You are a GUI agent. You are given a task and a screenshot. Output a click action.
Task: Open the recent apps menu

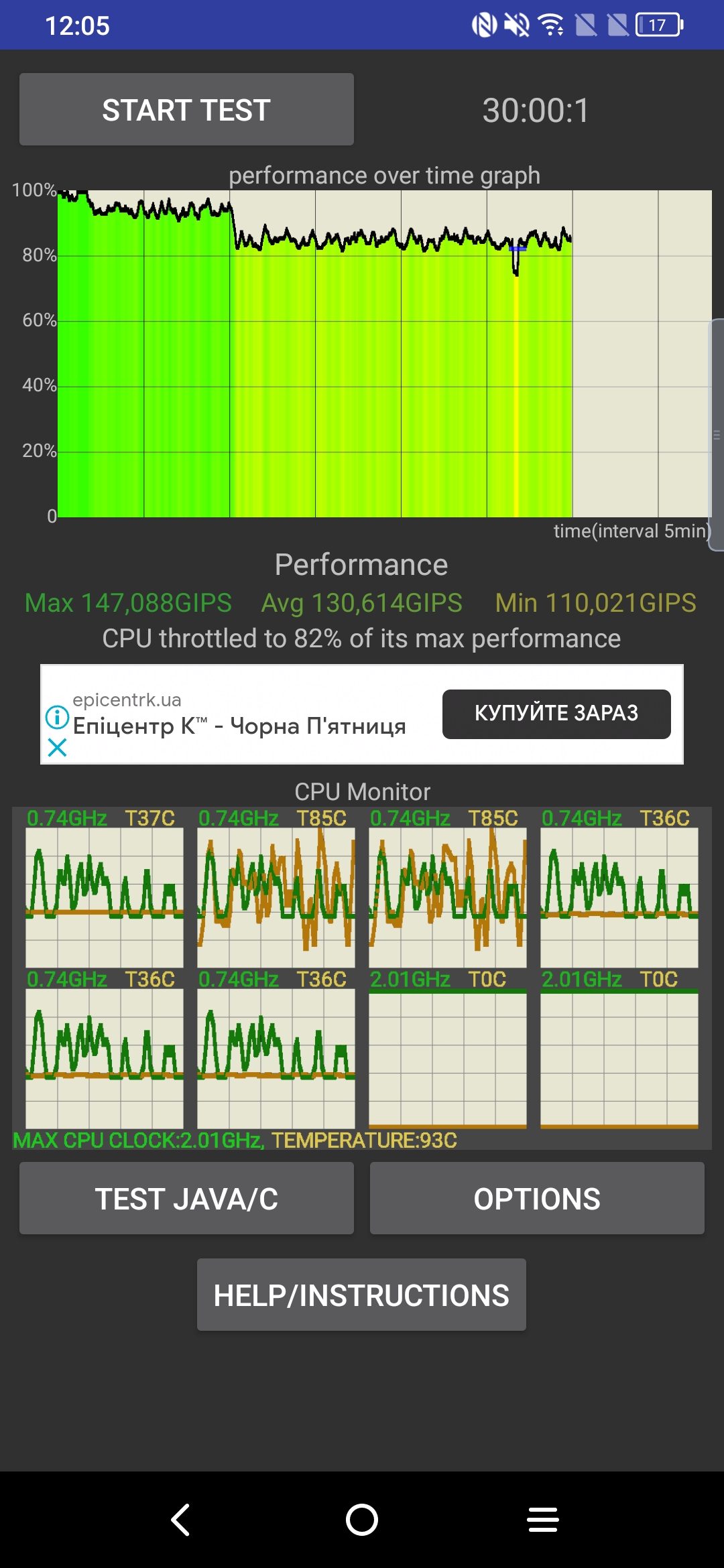(x=543, y=1519)
